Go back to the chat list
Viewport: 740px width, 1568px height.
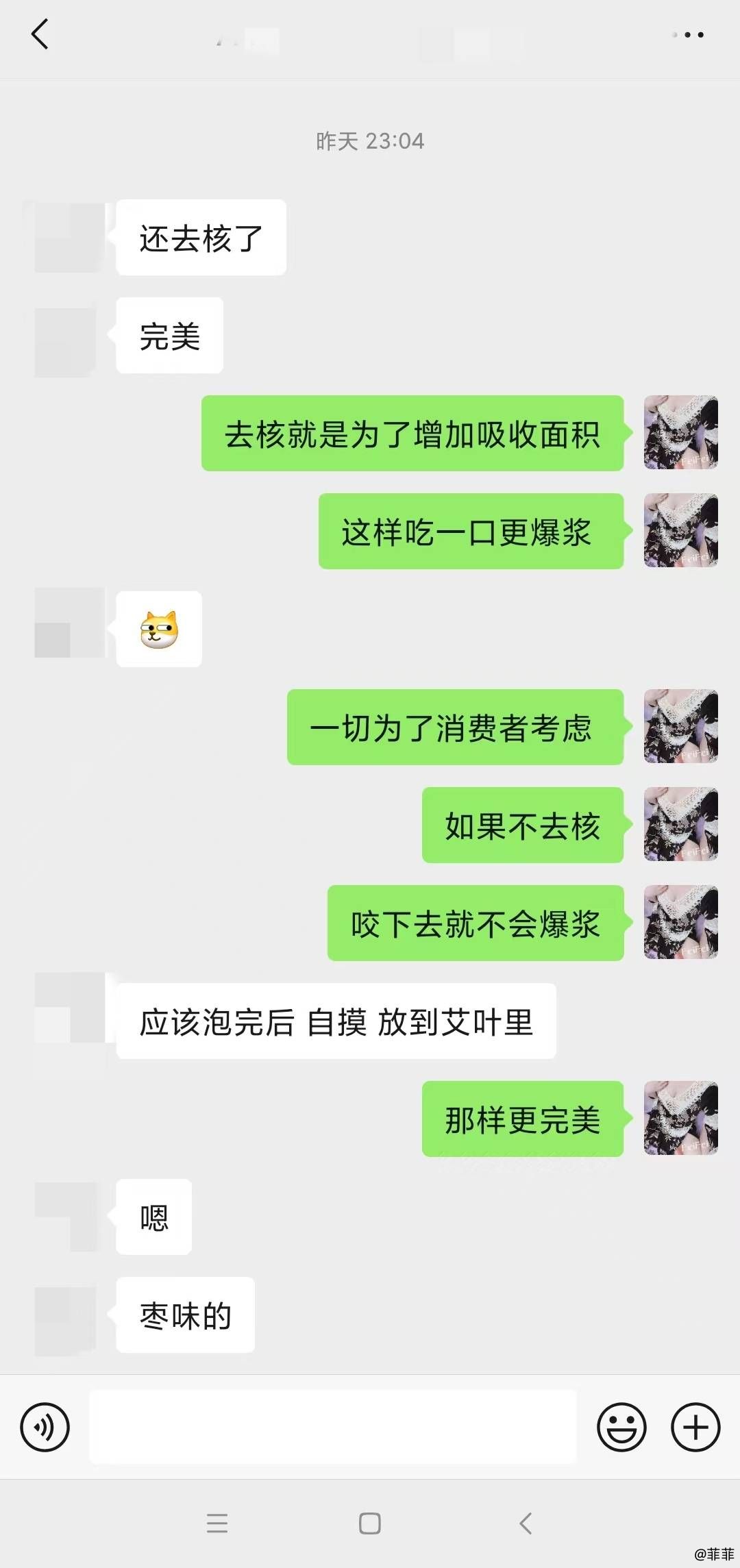tap(40, 34)
